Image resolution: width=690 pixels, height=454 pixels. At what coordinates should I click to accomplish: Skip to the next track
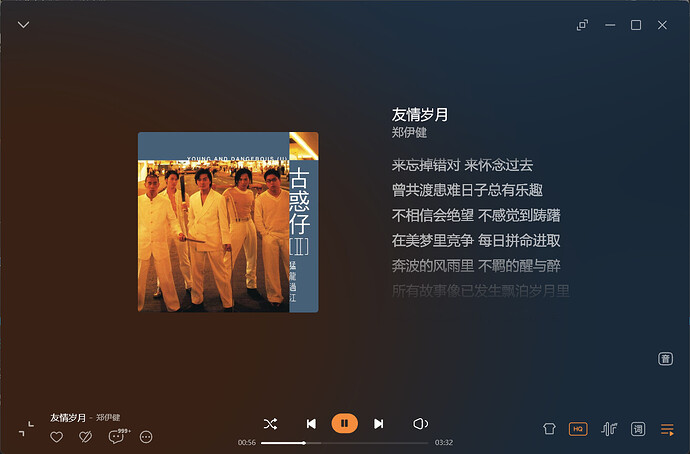pos(378,424)
